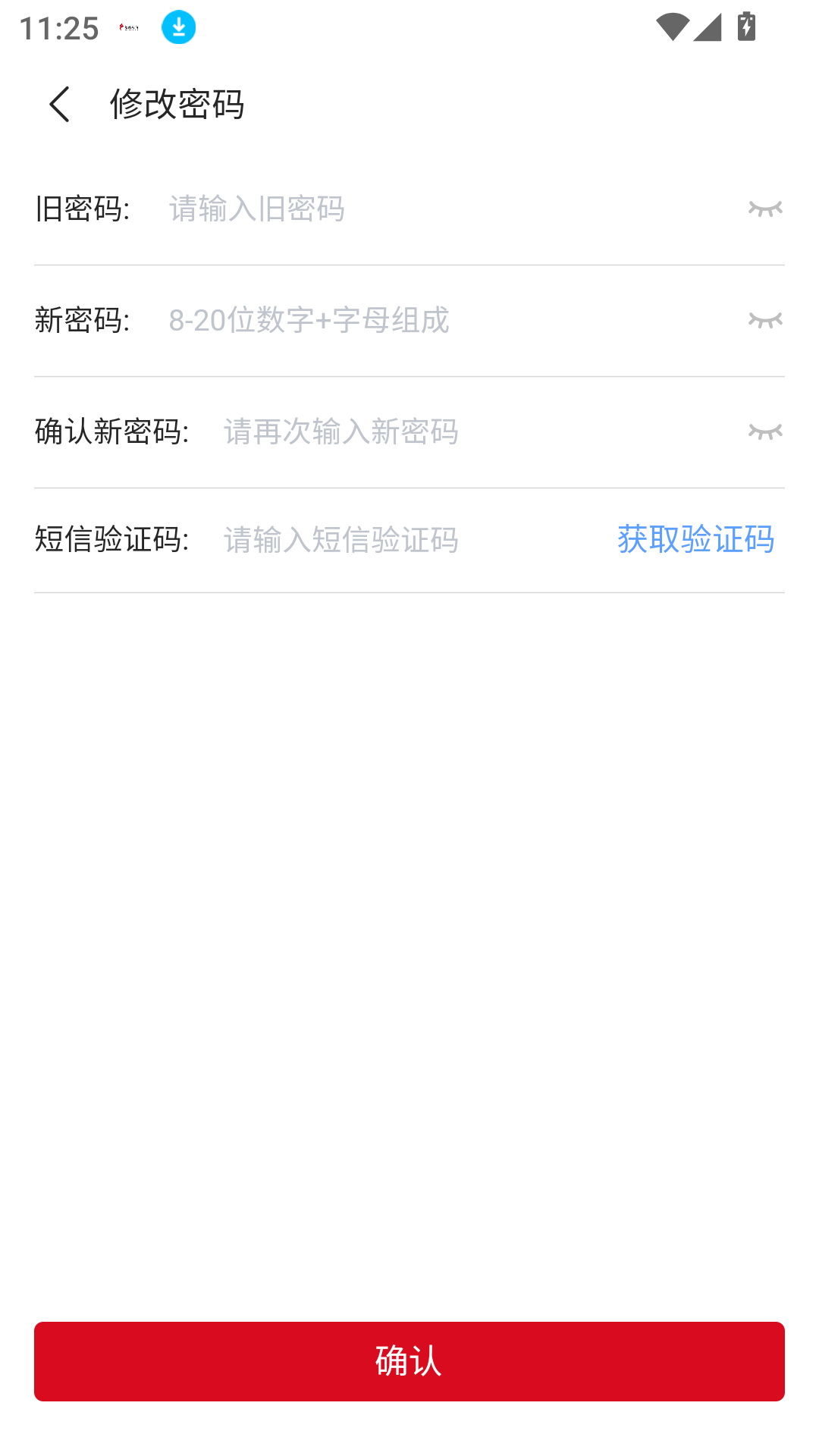Show the old password with its eye toggle
The width and height of the screenshot is (819, 1456).
(x=764, y=208)
